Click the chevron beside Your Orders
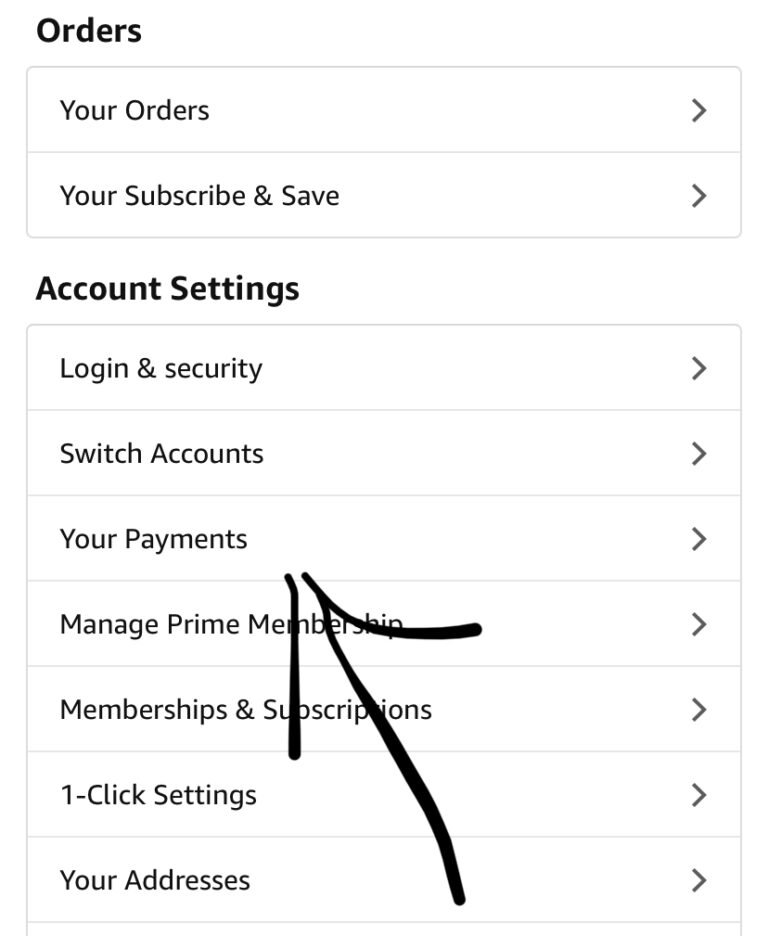The height and width of the screenshot is (936, 768). pyautogui.click(x=699, y=110)
